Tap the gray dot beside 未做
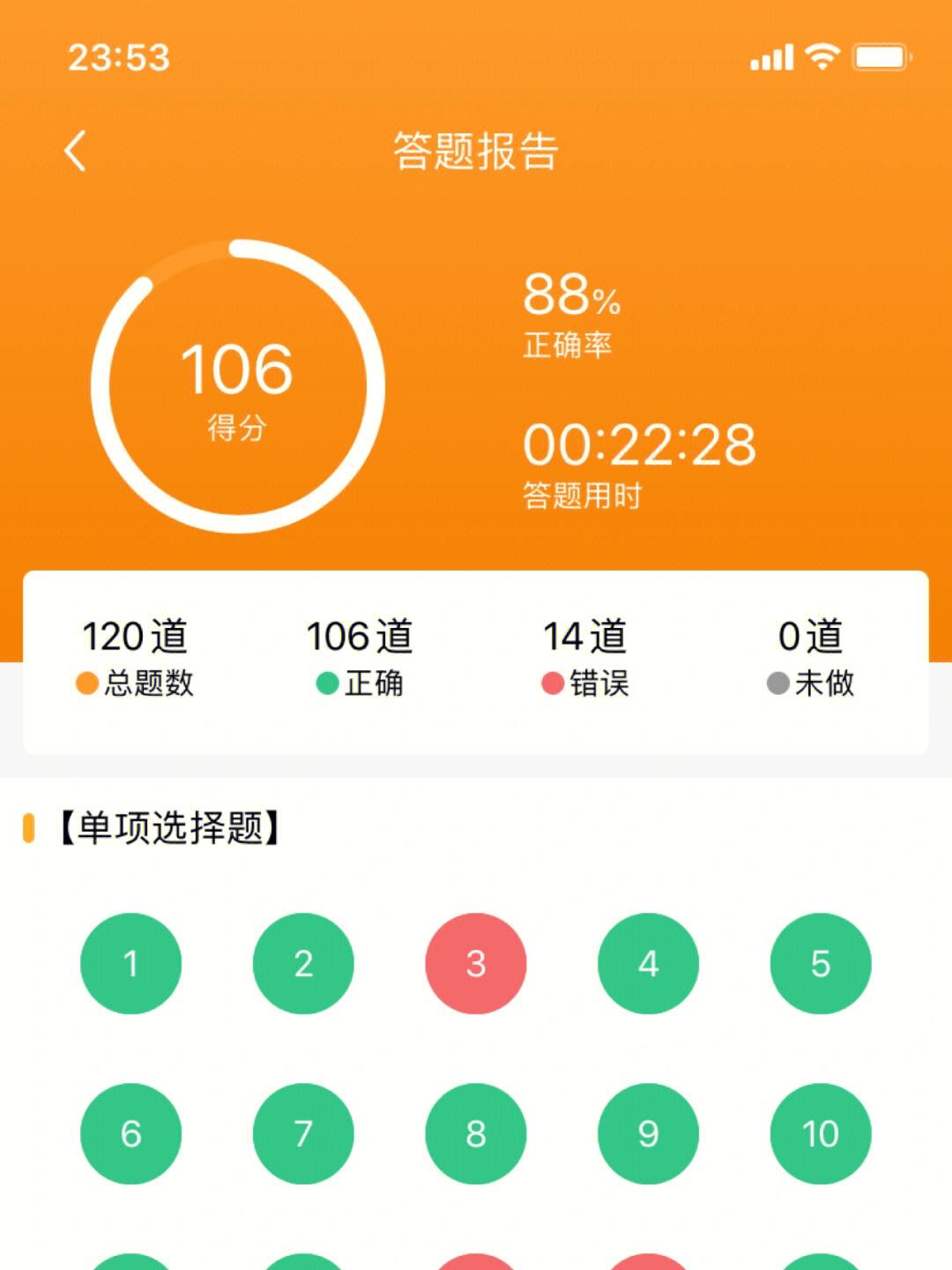952x1270 pixels. pos(777,682)
